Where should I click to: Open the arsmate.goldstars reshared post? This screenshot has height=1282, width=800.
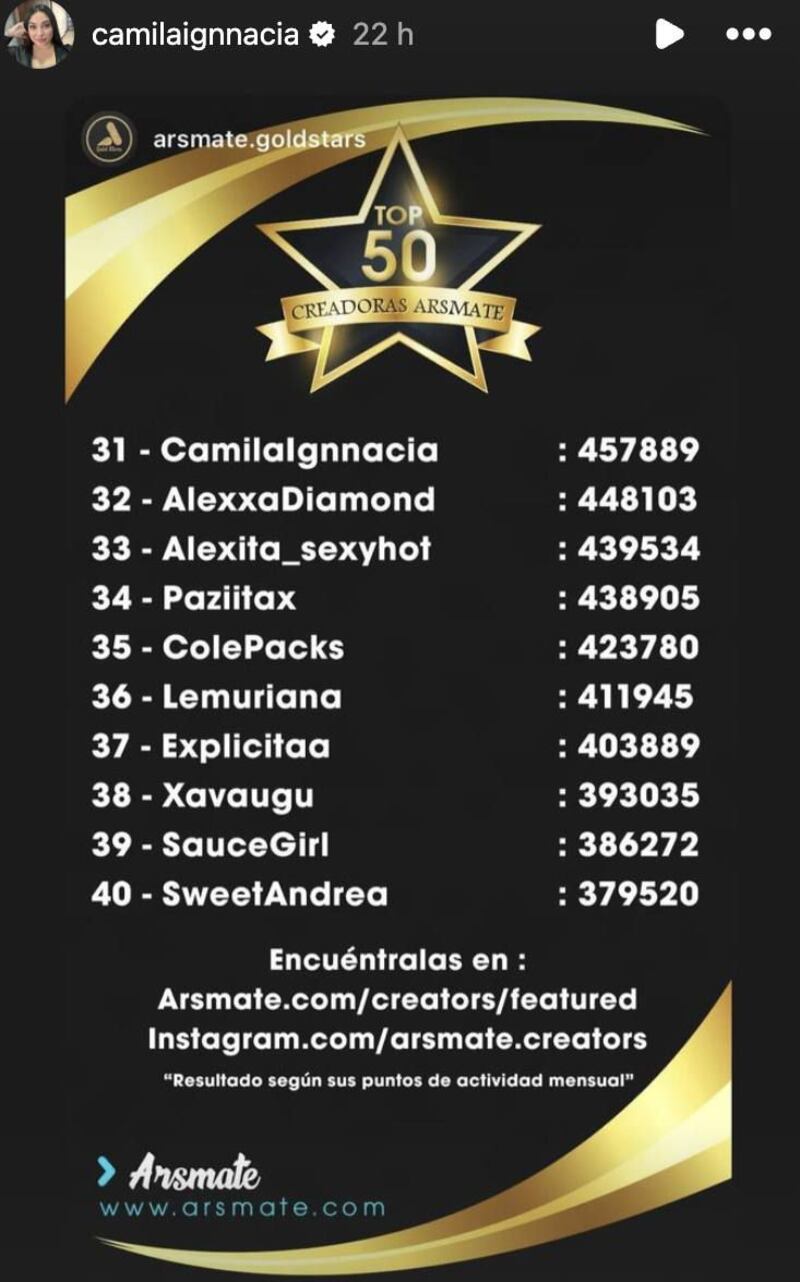pyautogui.click(x=259, y=139)
